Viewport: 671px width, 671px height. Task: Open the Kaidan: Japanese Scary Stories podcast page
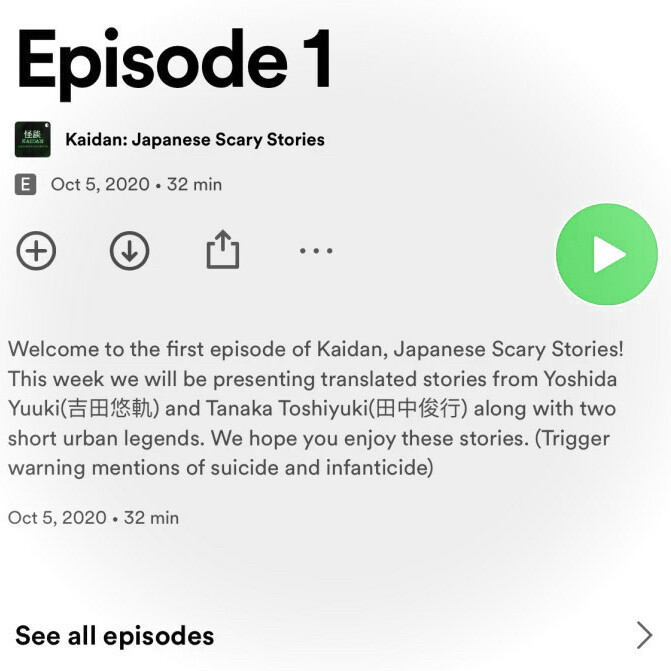click(194, 139)
